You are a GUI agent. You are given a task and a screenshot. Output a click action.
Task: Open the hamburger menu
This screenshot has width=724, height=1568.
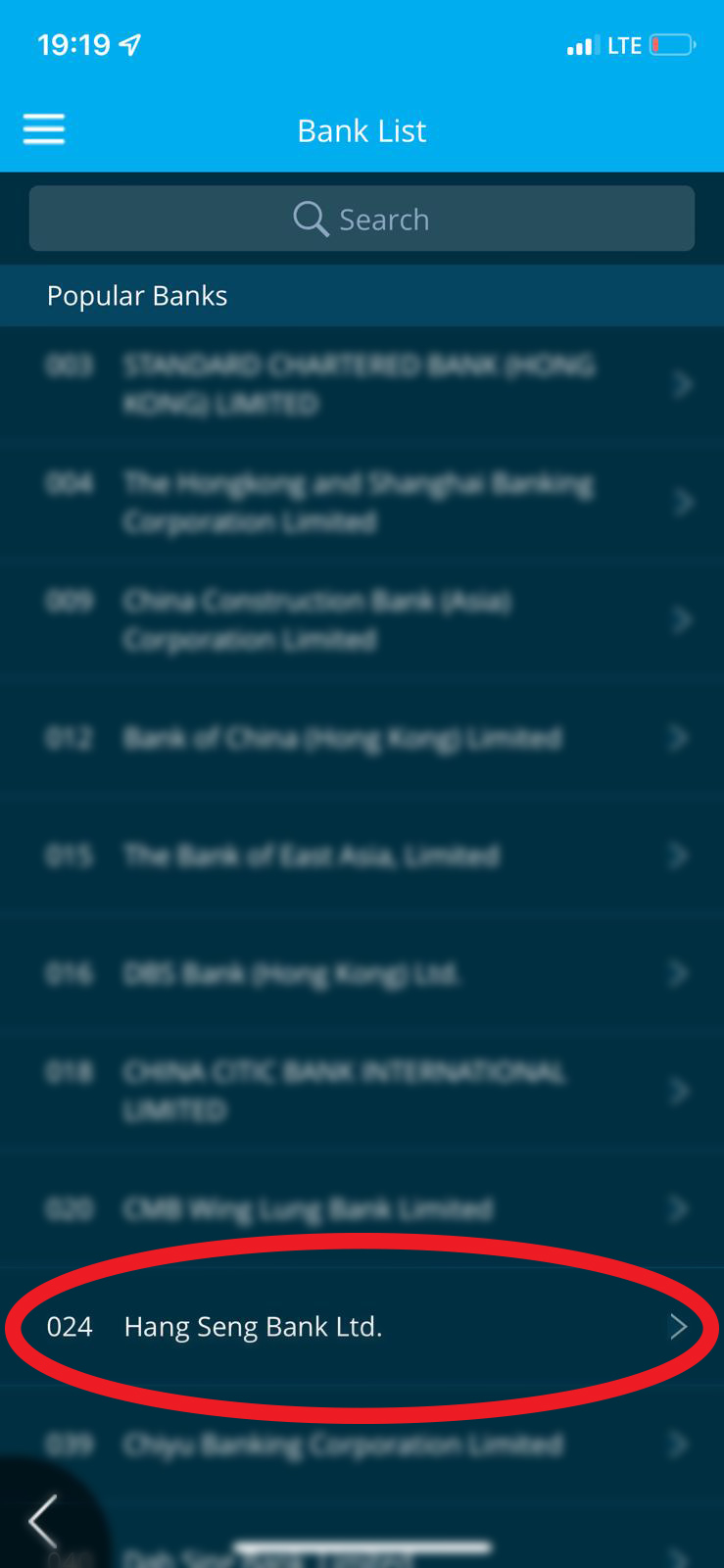click(x=44, y=129)
